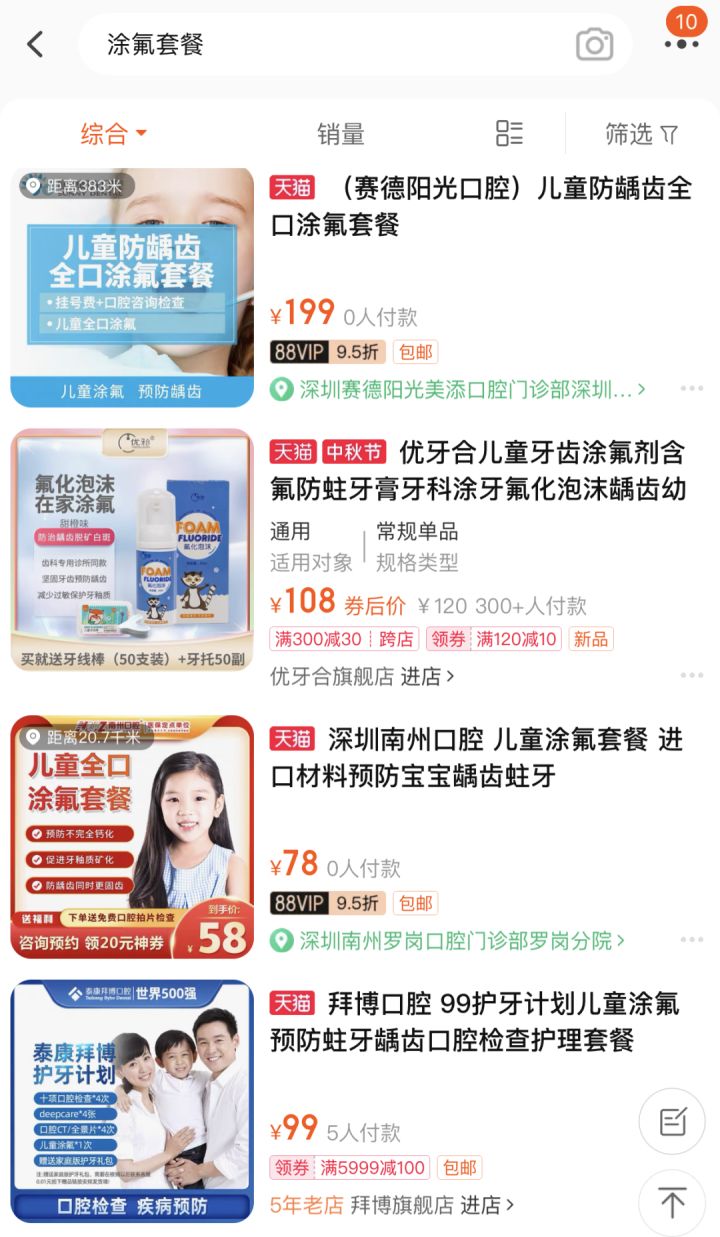Viewport: 720px width, 1237px height.
Task: Visit 深圳南州罗岗口腔门诊部罗岗分院 store link
Action: point(460,940)
